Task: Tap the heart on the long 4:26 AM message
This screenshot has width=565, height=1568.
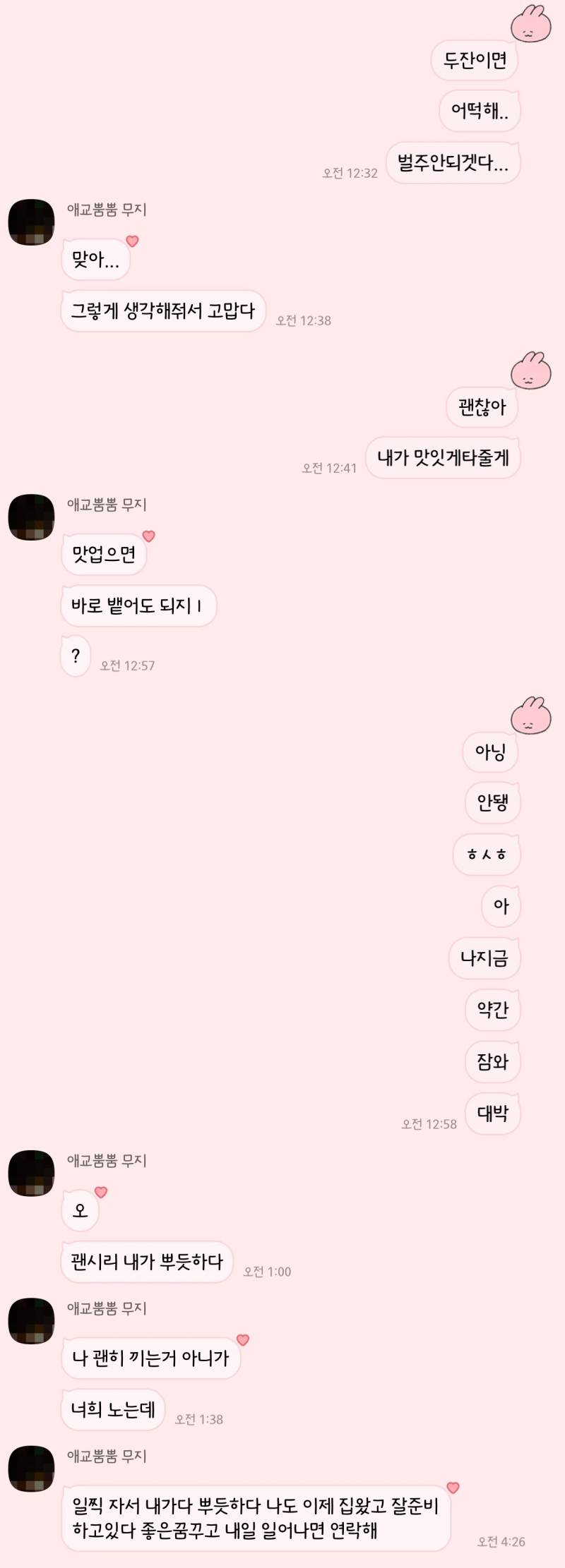Action: (458, 1483)
